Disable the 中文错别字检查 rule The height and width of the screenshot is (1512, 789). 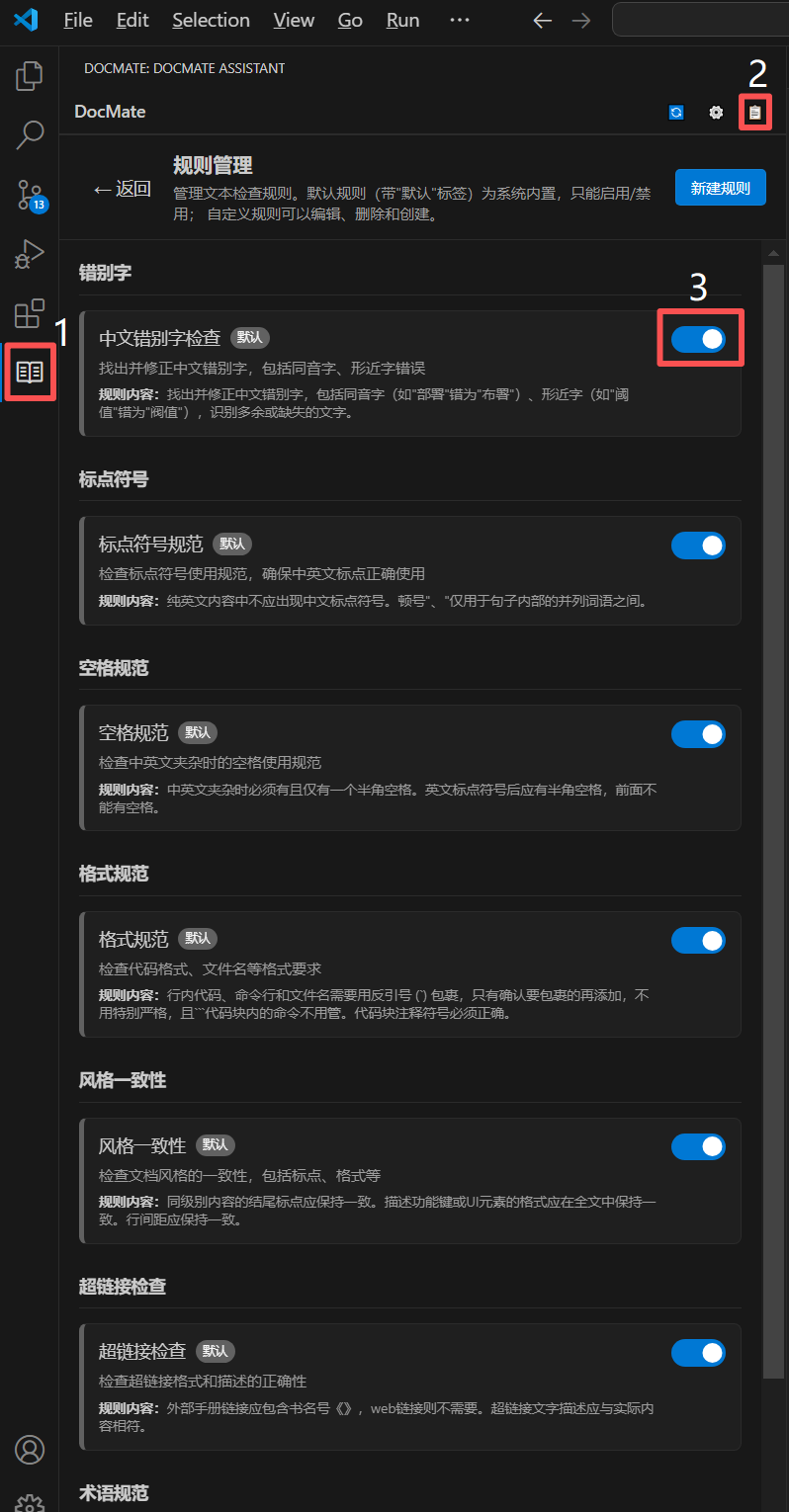698,339
